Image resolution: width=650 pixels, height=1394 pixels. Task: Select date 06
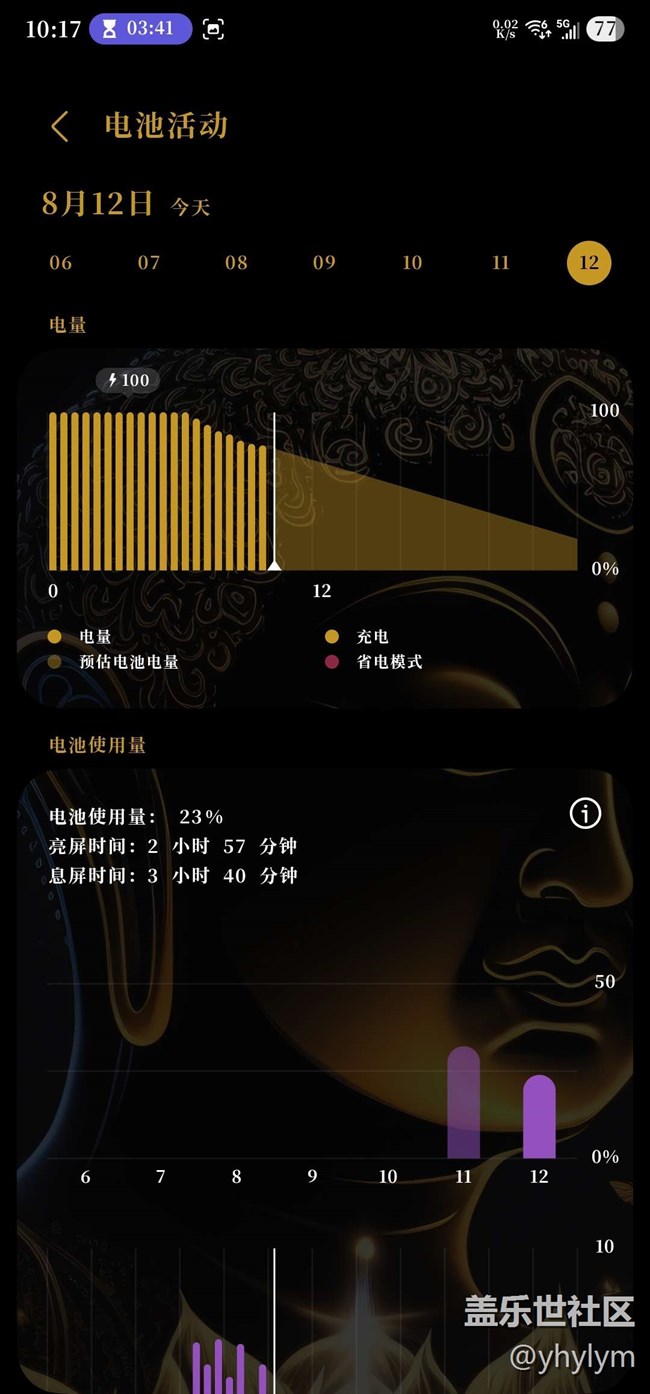tap(61, 263)
